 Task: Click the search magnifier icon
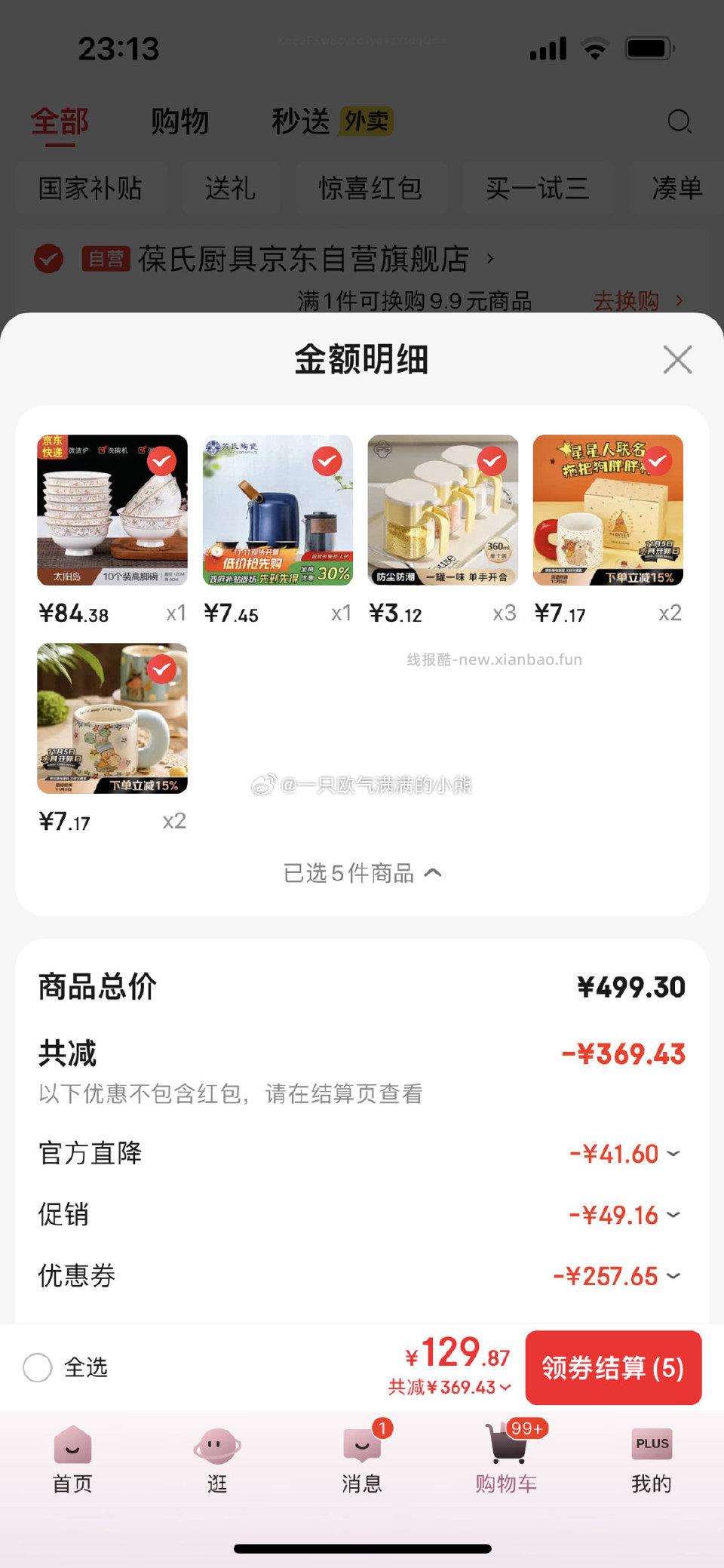(680, 121)
